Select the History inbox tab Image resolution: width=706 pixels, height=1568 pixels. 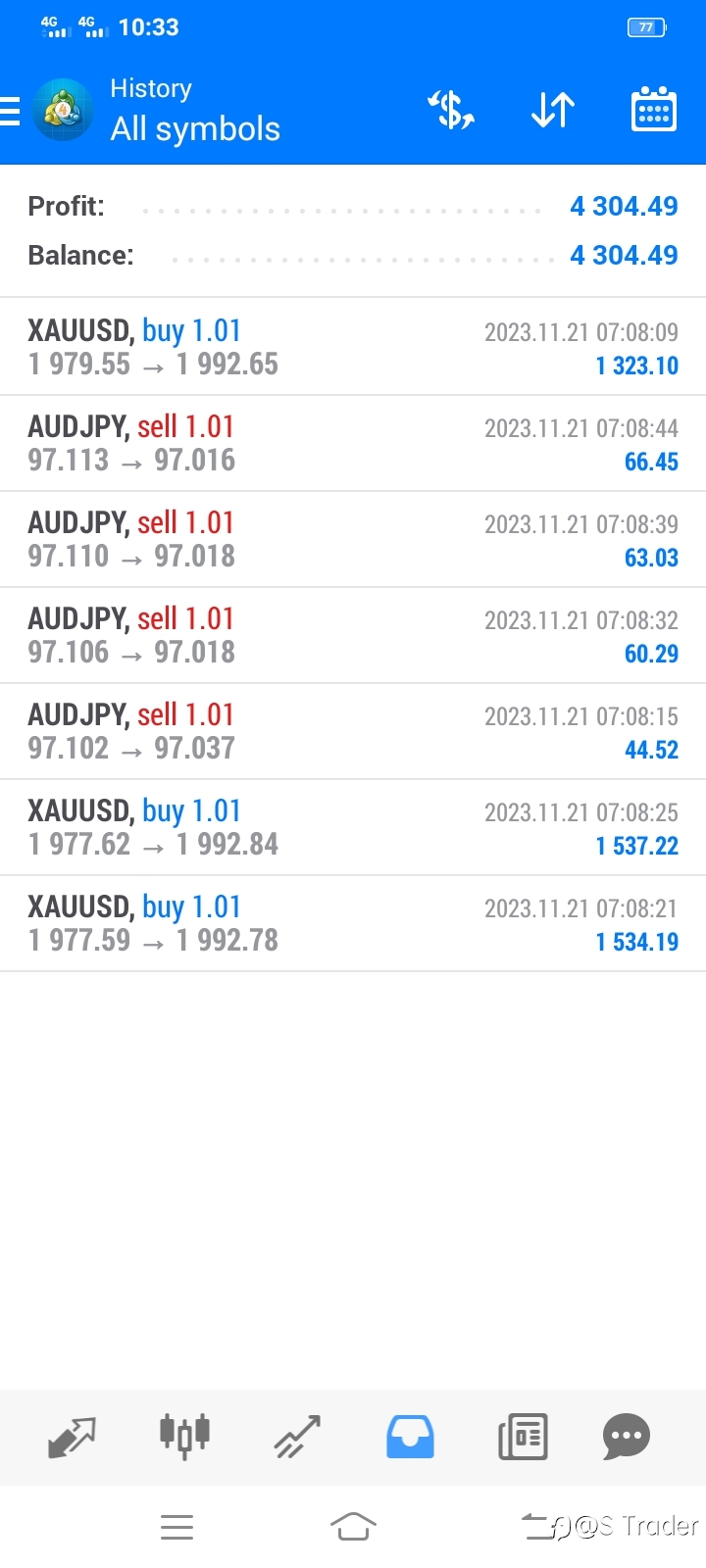(410, 1438)
